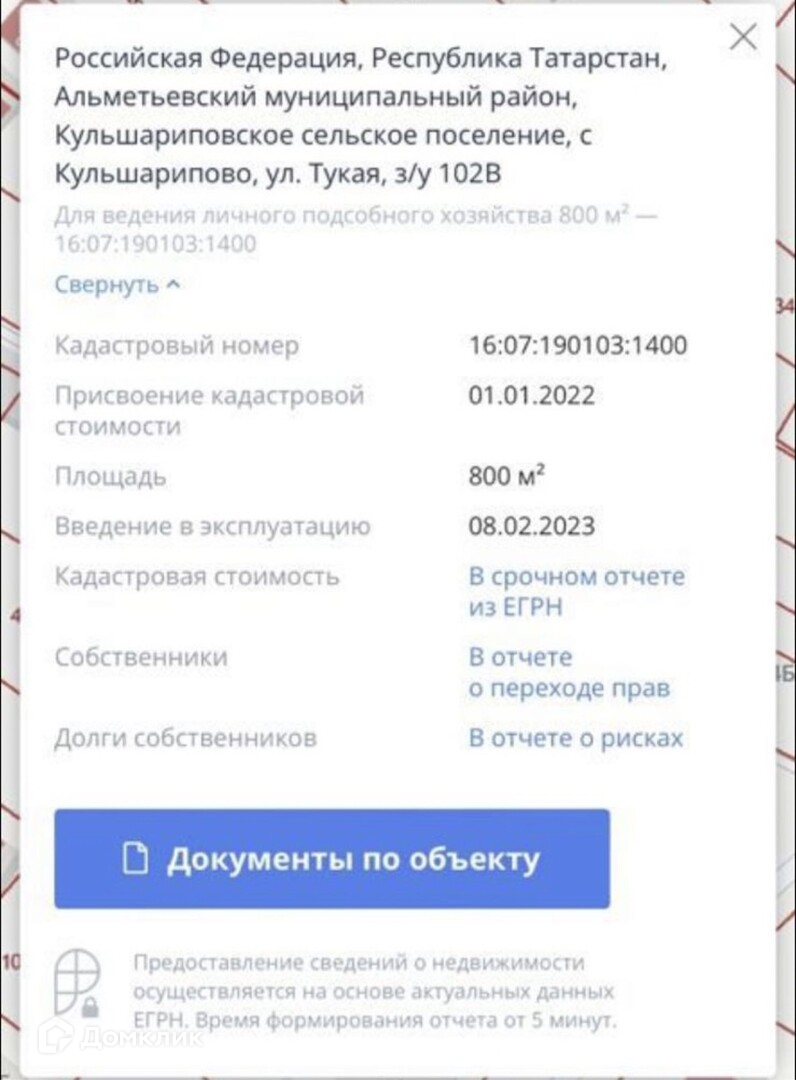Image resolution: width=796 pixels, height=1080 pixels.
Task: Close the property info dialog
Action: coord(743,37)
